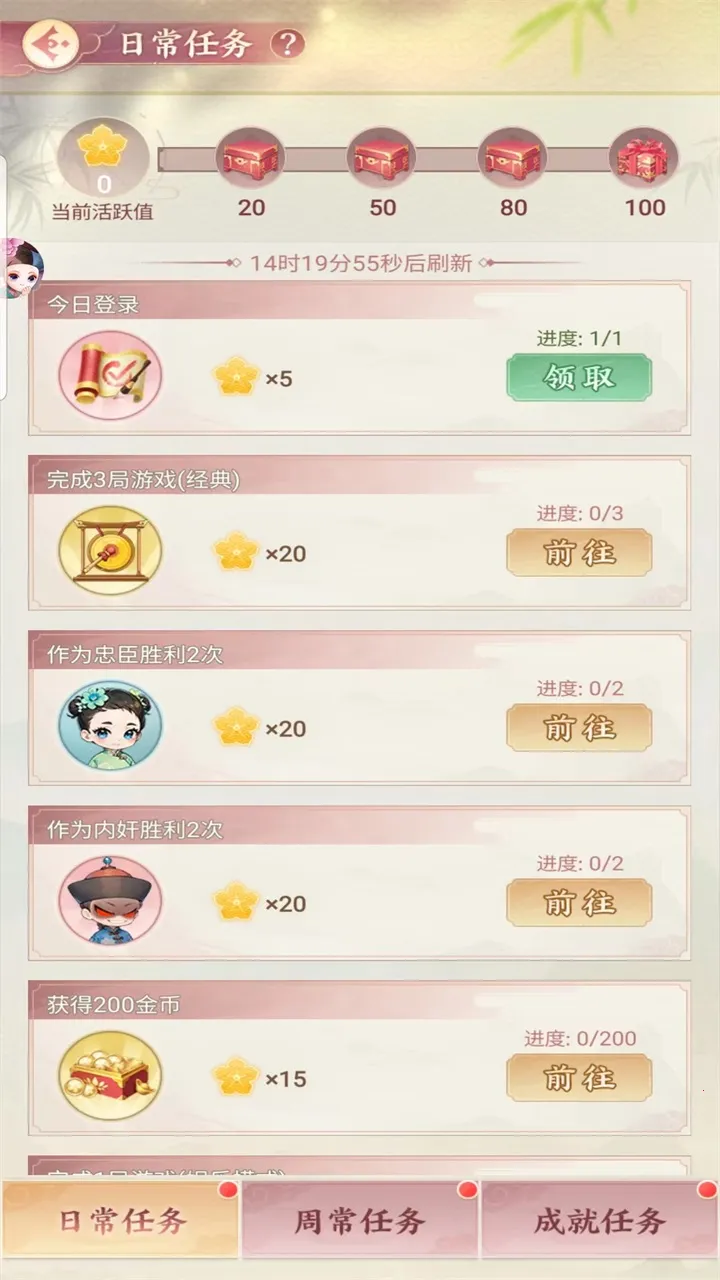The height and width of the screenshot is (1280, 720).
Task: Tap 前往 for 获得200金币
Action: (579, 1078)
